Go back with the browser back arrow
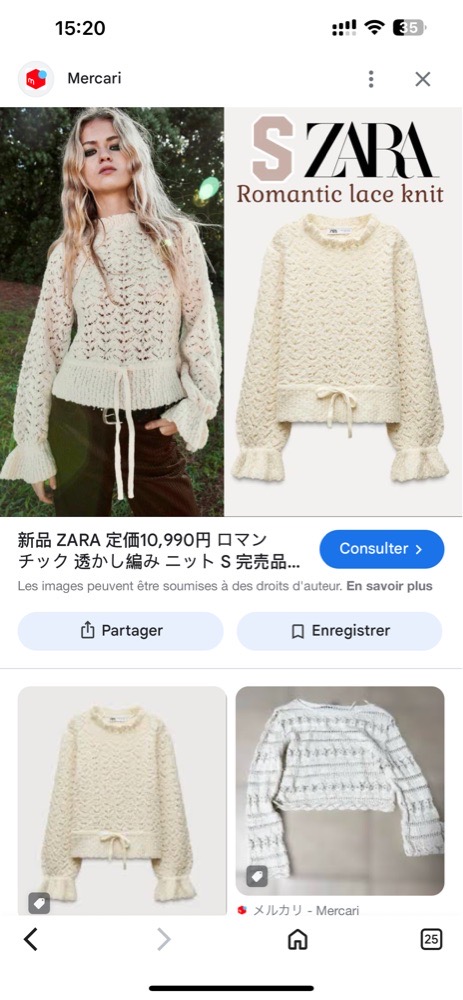463x1000 pixels. tap(31, 939)
